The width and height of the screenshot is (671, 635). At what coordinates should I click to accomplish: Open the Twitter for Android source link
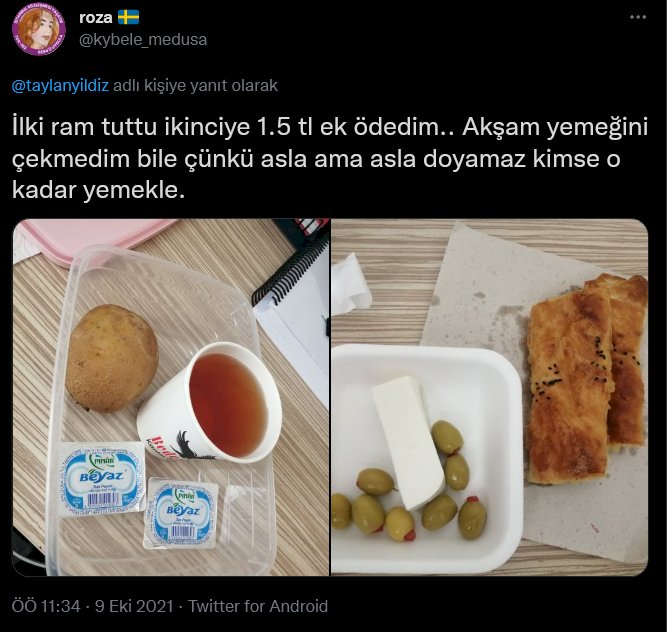coord(258,606)
